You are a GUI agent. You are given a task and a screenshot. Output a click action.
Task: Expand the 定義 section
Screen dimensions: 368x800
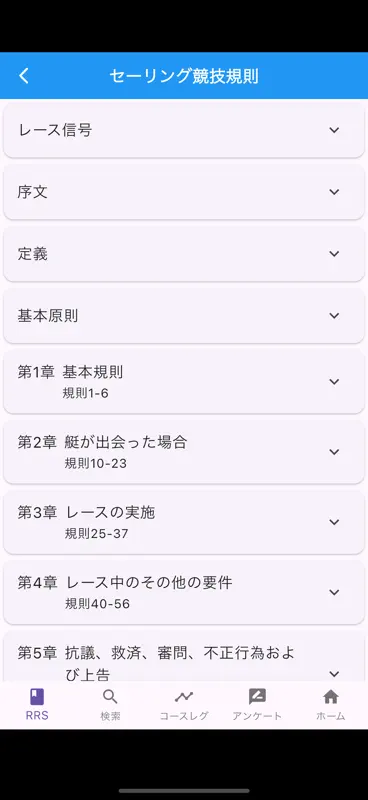coord(184,254)
